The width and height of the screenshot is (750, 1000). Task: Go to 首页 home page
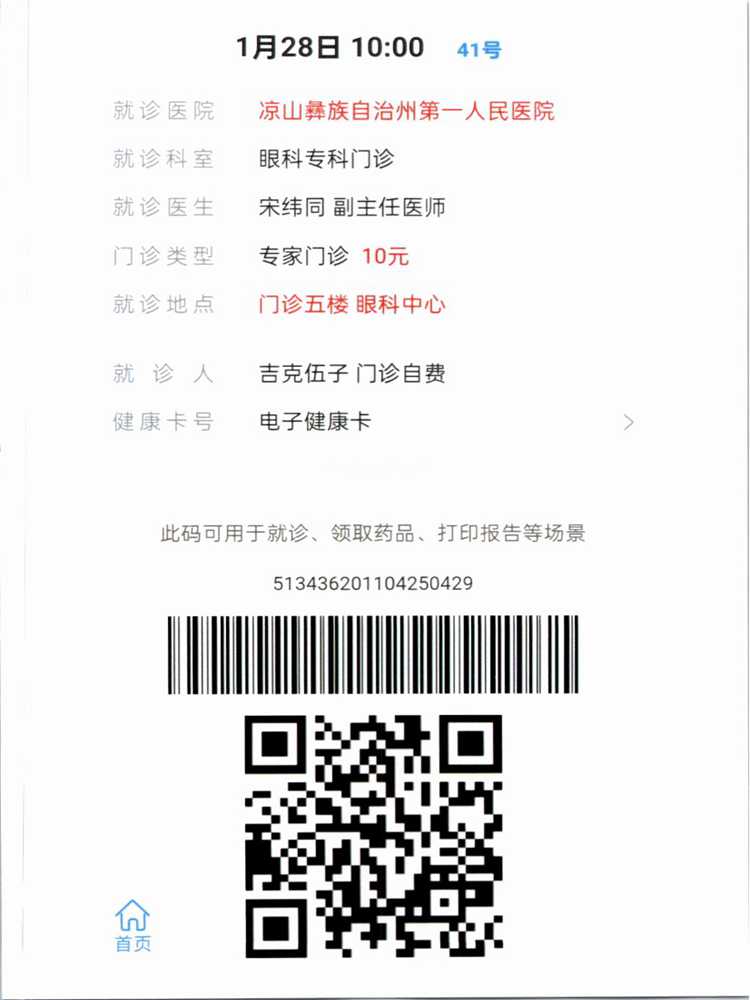click(132, 925)
